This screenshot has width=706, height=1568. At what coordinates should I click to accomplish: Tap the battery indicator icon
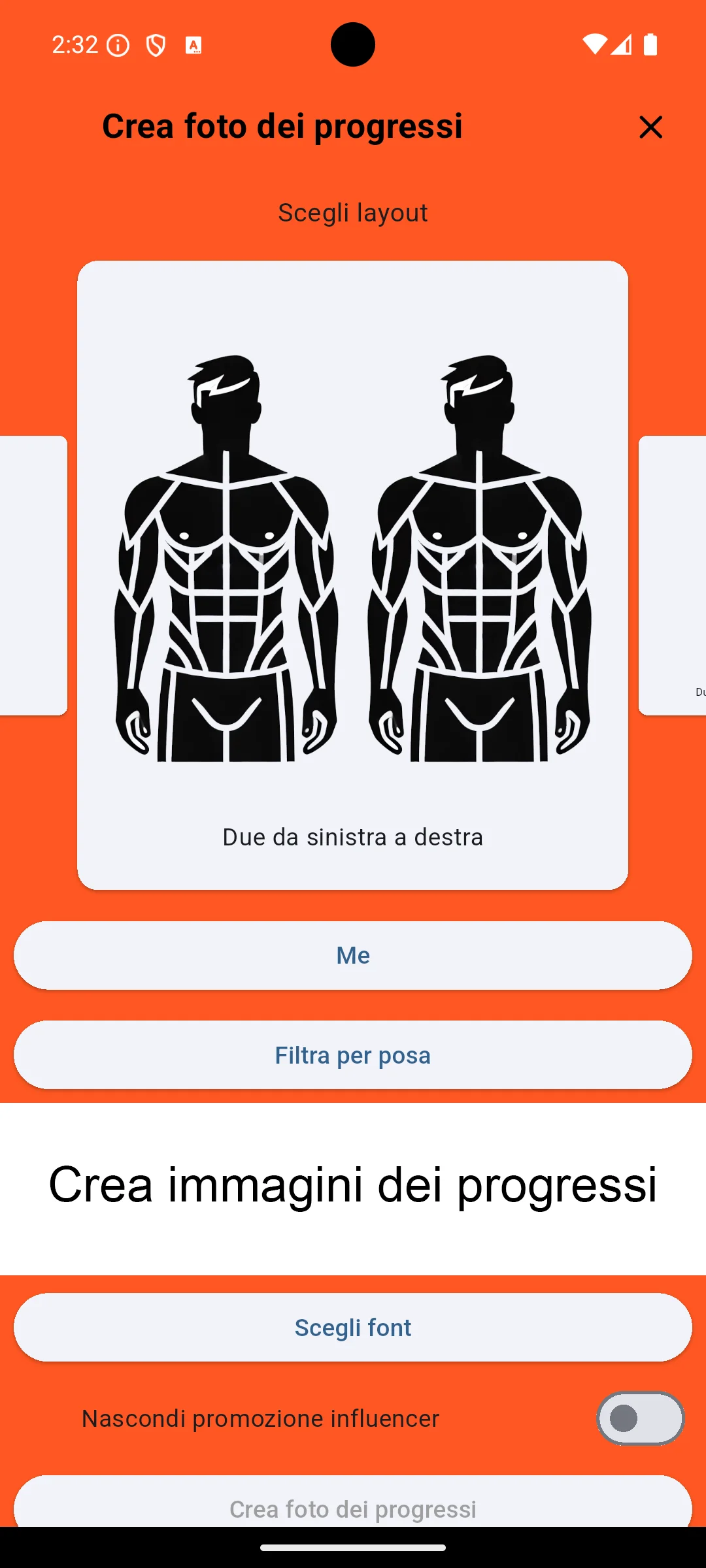(652, 44)
